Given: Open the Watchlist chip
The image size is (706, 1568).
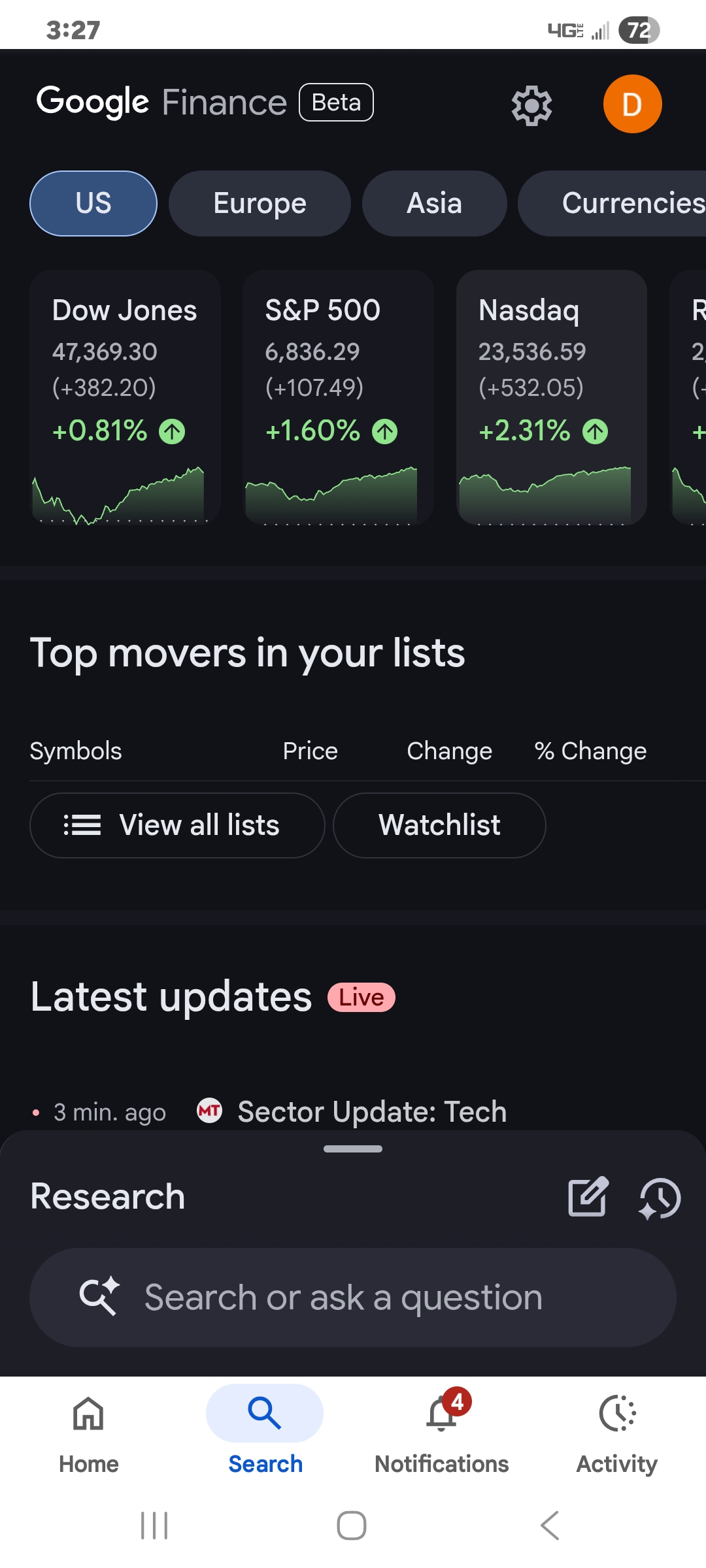Looking at the screenshot, I should click(x=439, y=825).
